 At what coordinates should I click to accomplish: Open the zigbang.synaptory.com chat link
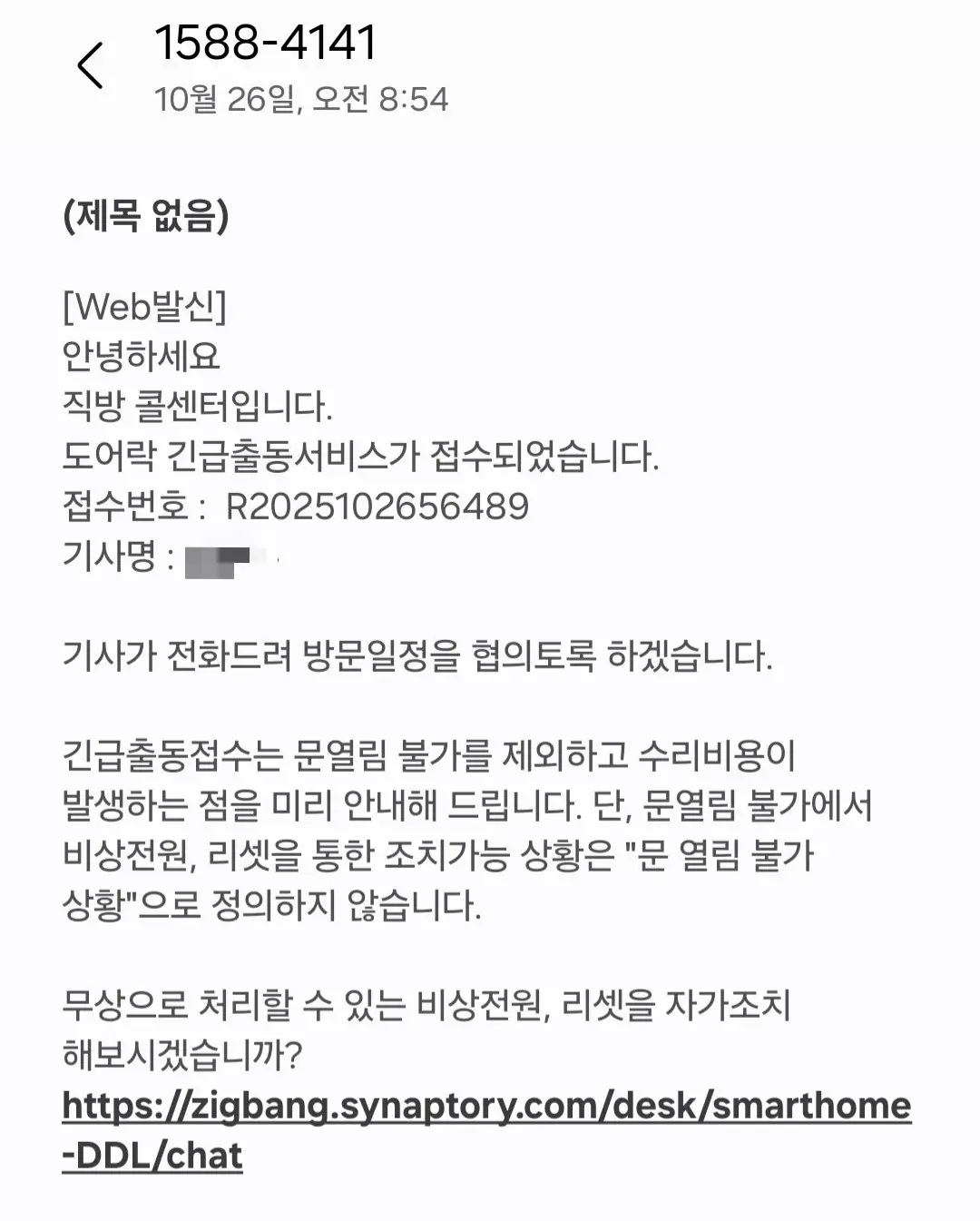pos(486,1107)
